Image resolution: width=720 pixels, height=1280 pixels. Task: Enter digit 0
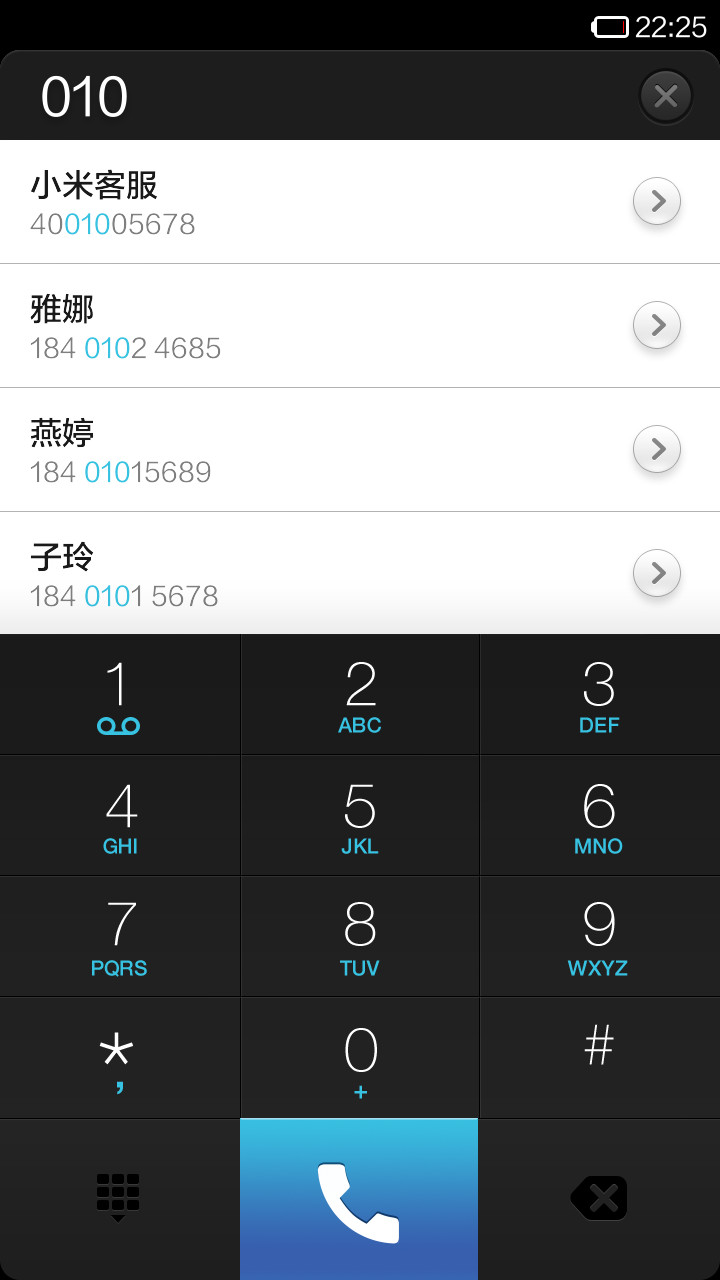pyautogui.click(x=360, y=1058)
